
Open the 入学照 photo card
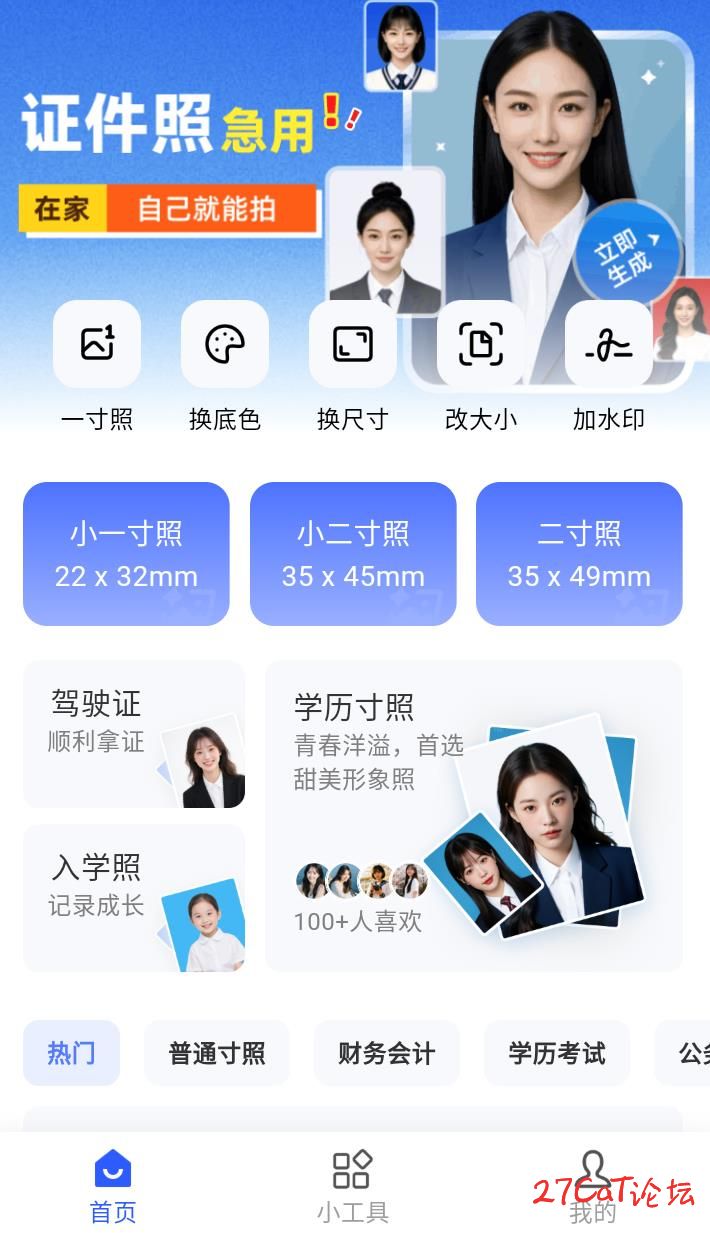[x=134, y=898]
